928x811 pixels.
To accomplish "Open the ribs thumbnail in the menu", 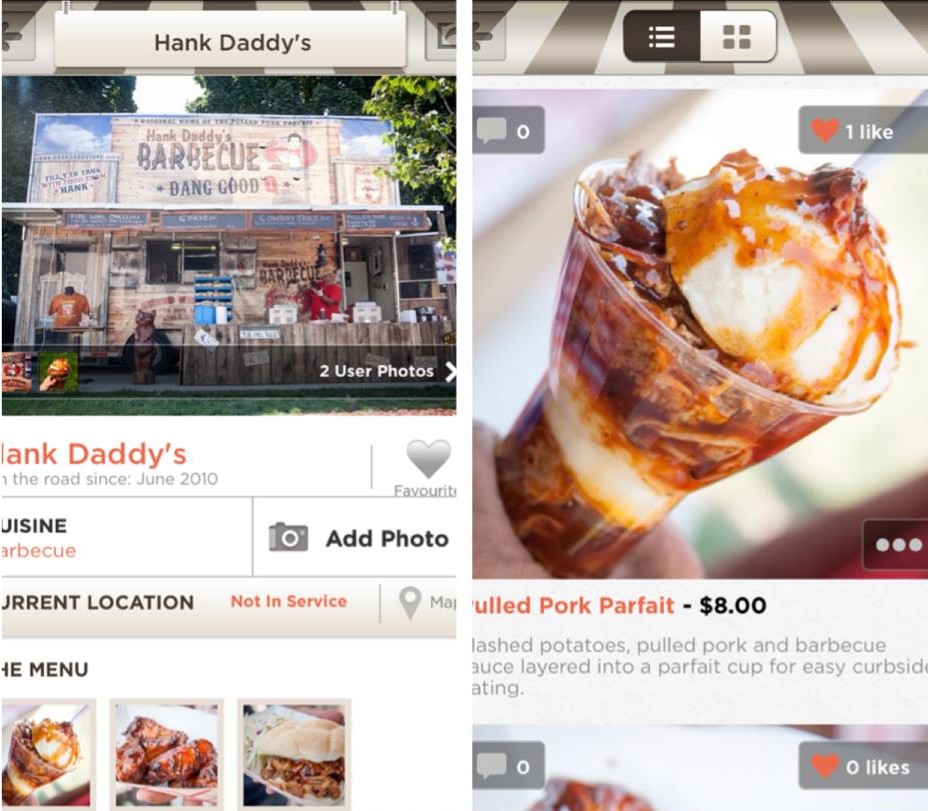I will (166, 752).
